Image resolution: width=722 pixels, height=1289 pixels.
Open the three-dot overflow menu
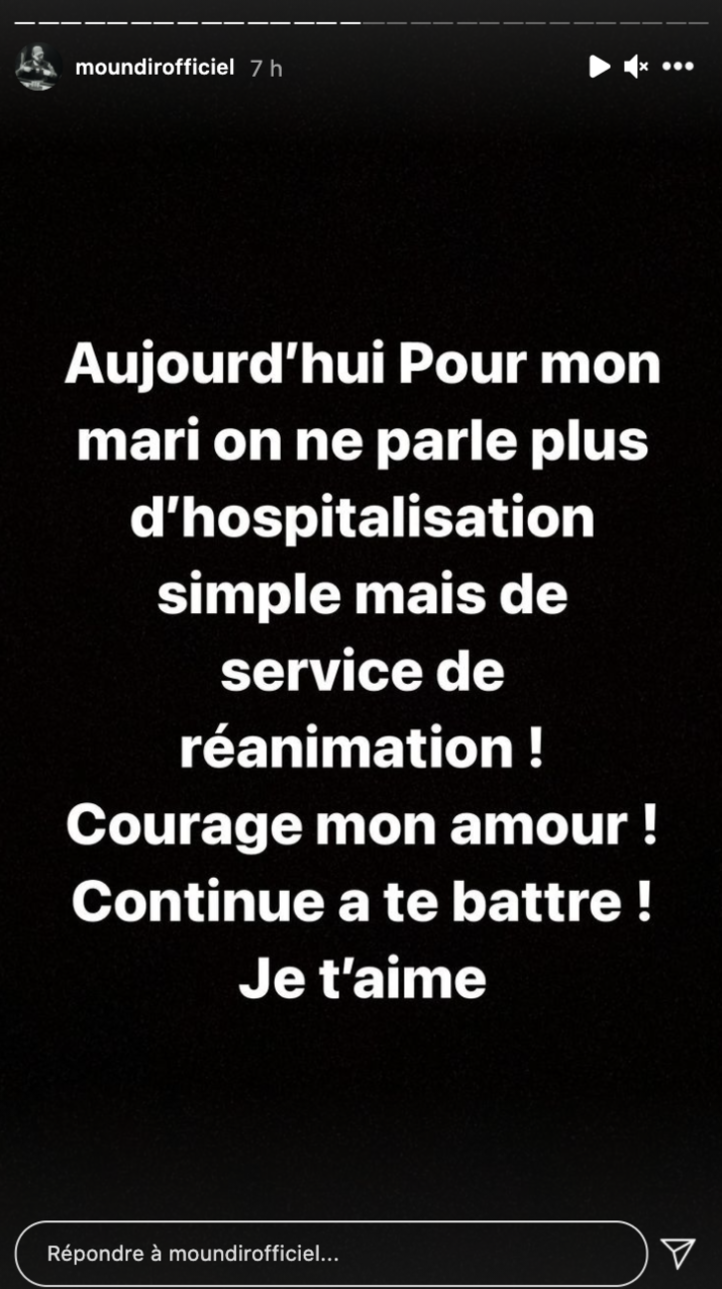[678, 67]
